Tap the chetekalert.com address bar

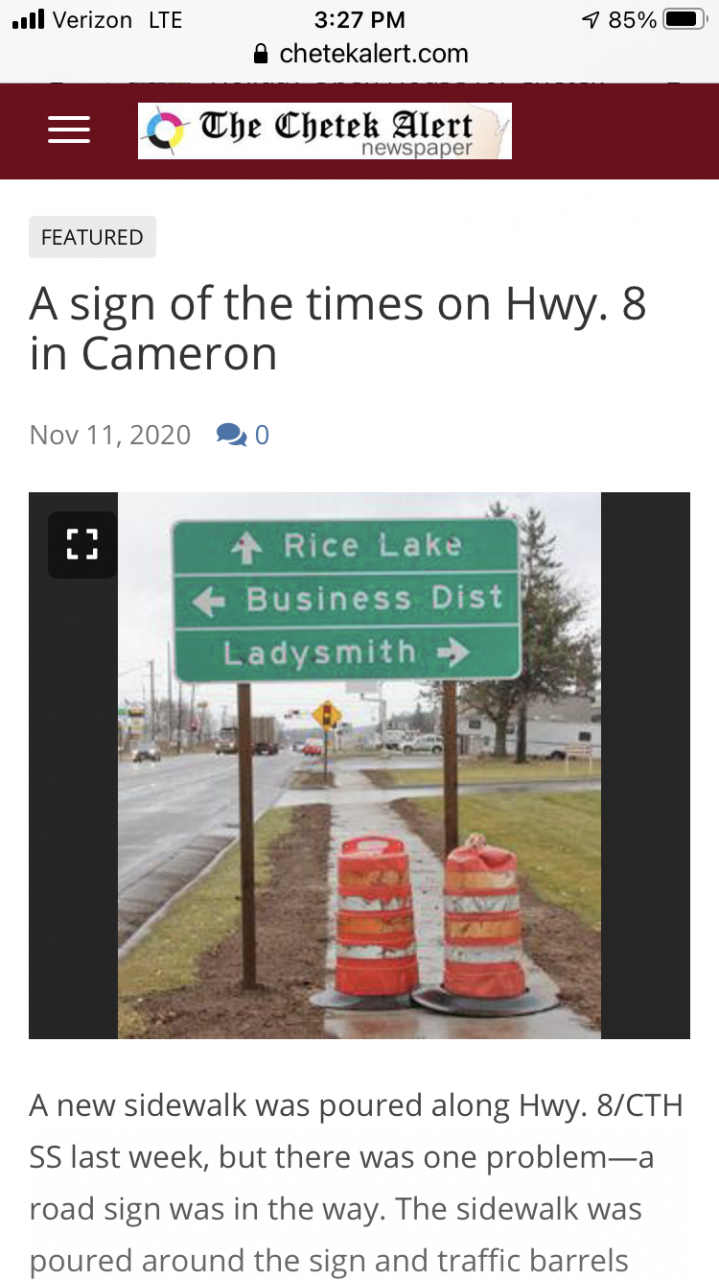(360, 54)
